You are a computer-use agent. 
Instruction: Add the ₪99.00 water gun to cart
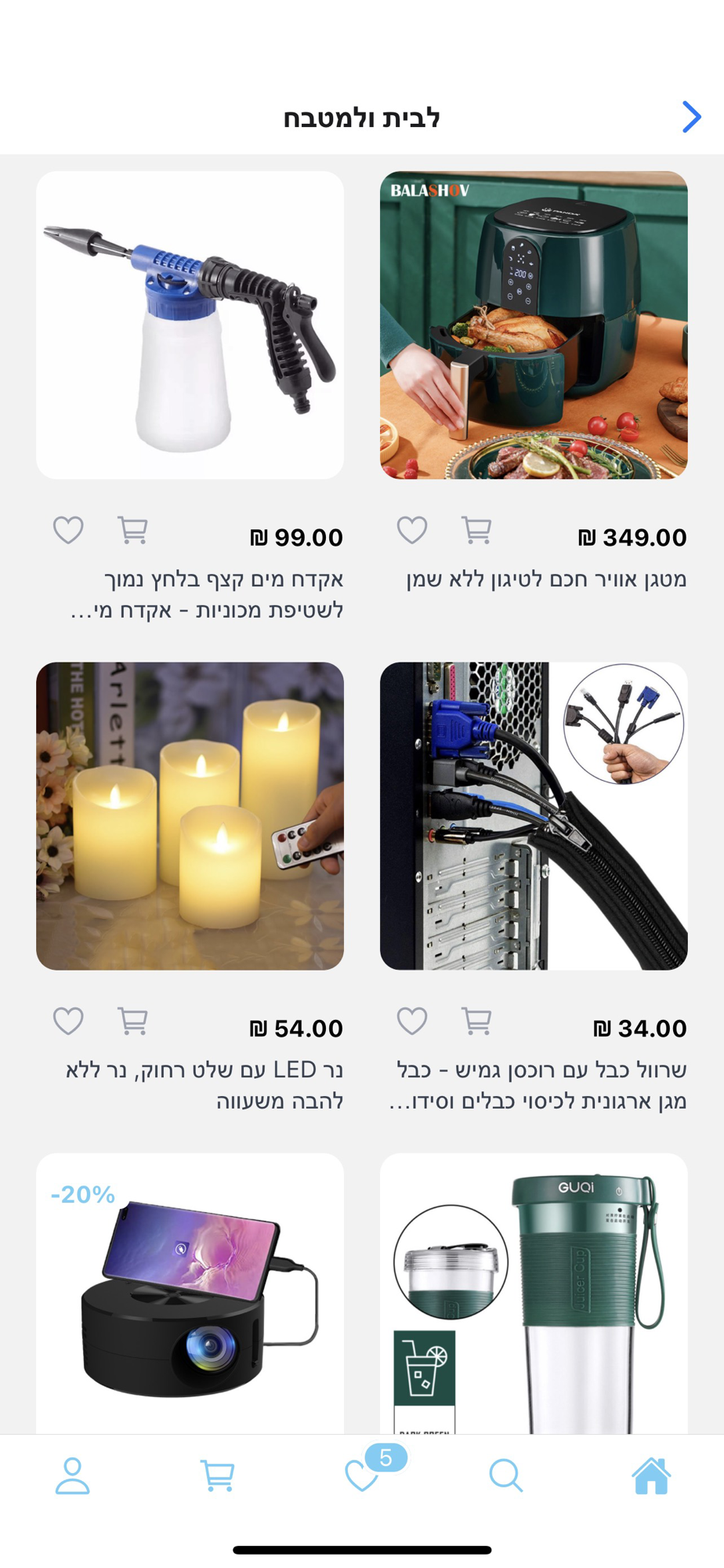point(132,531)
